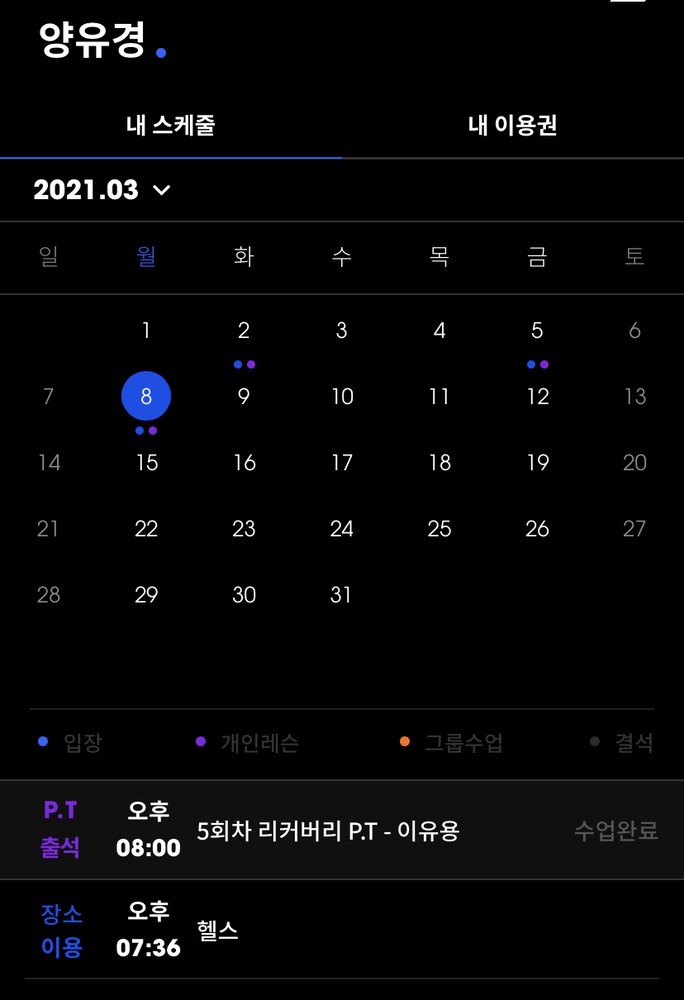
Task: Select March 31 on the calendar
Action: pyautogui.click(x=341, y=595)
